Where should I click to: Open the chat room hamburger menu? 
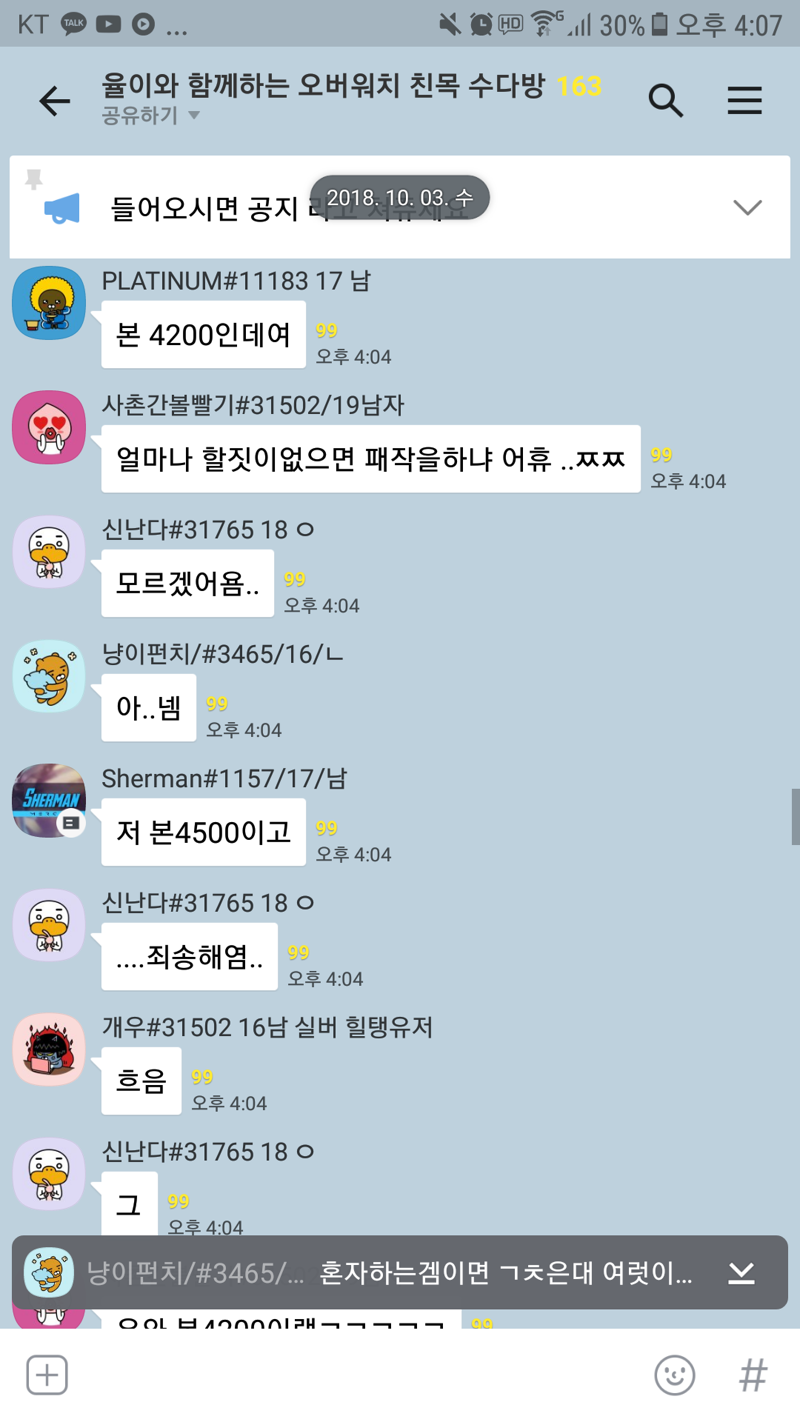[x=744, y=101]
